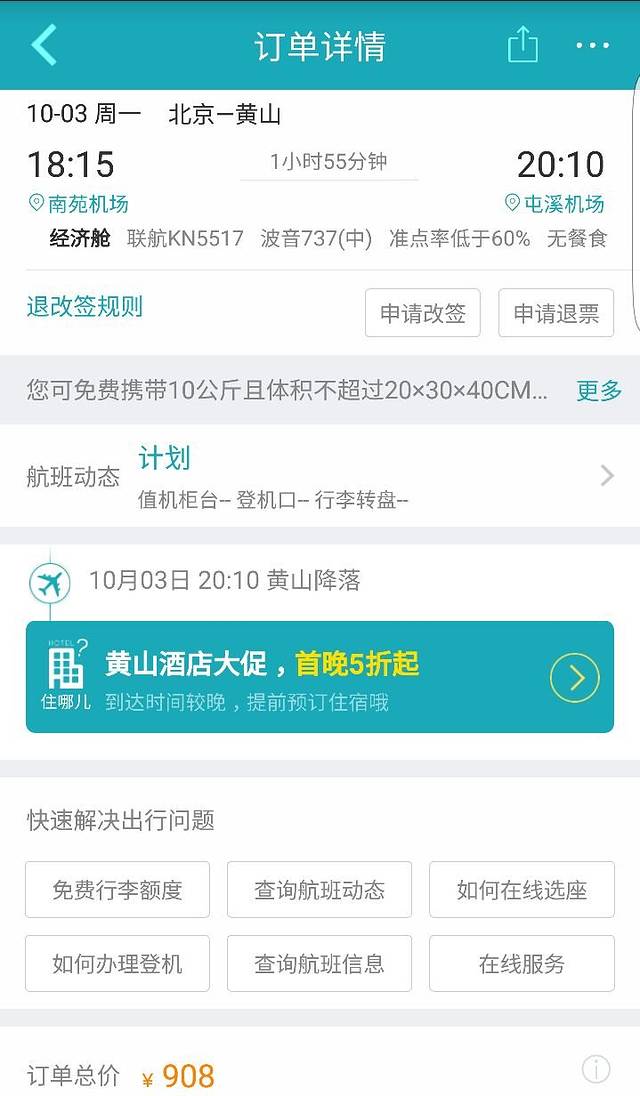Tap 查询航班信息 to look up flight info
640x1096 pixels.
pos(319,963)
